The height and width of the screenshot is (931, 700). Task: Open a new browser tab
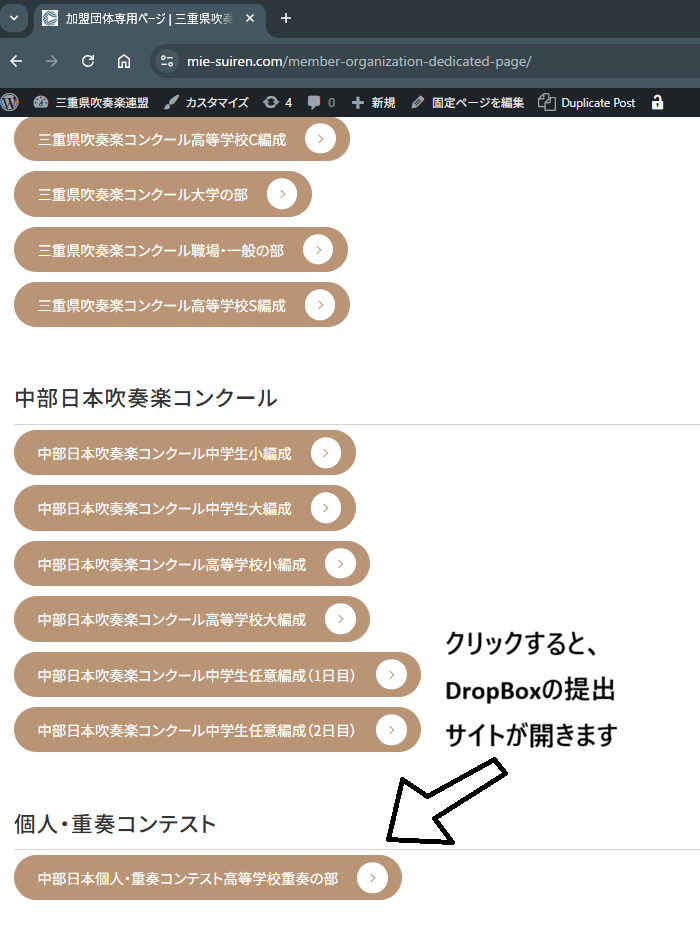click(x=286, y=18)
